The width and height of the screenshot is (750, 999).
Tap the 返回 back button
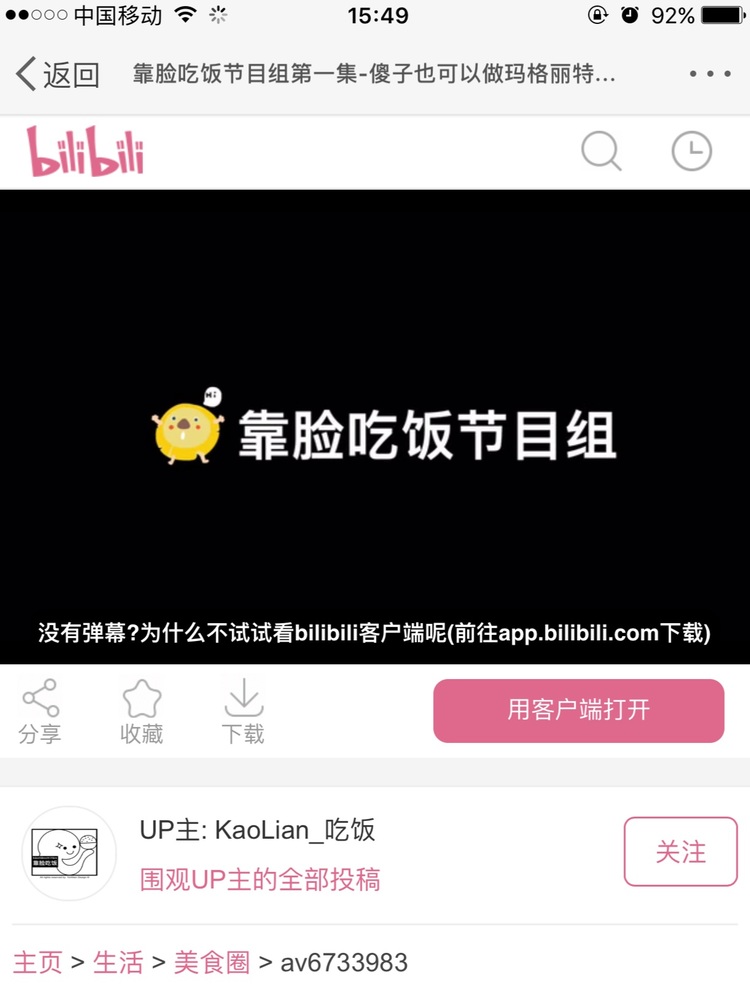click(x=58, y=74)
